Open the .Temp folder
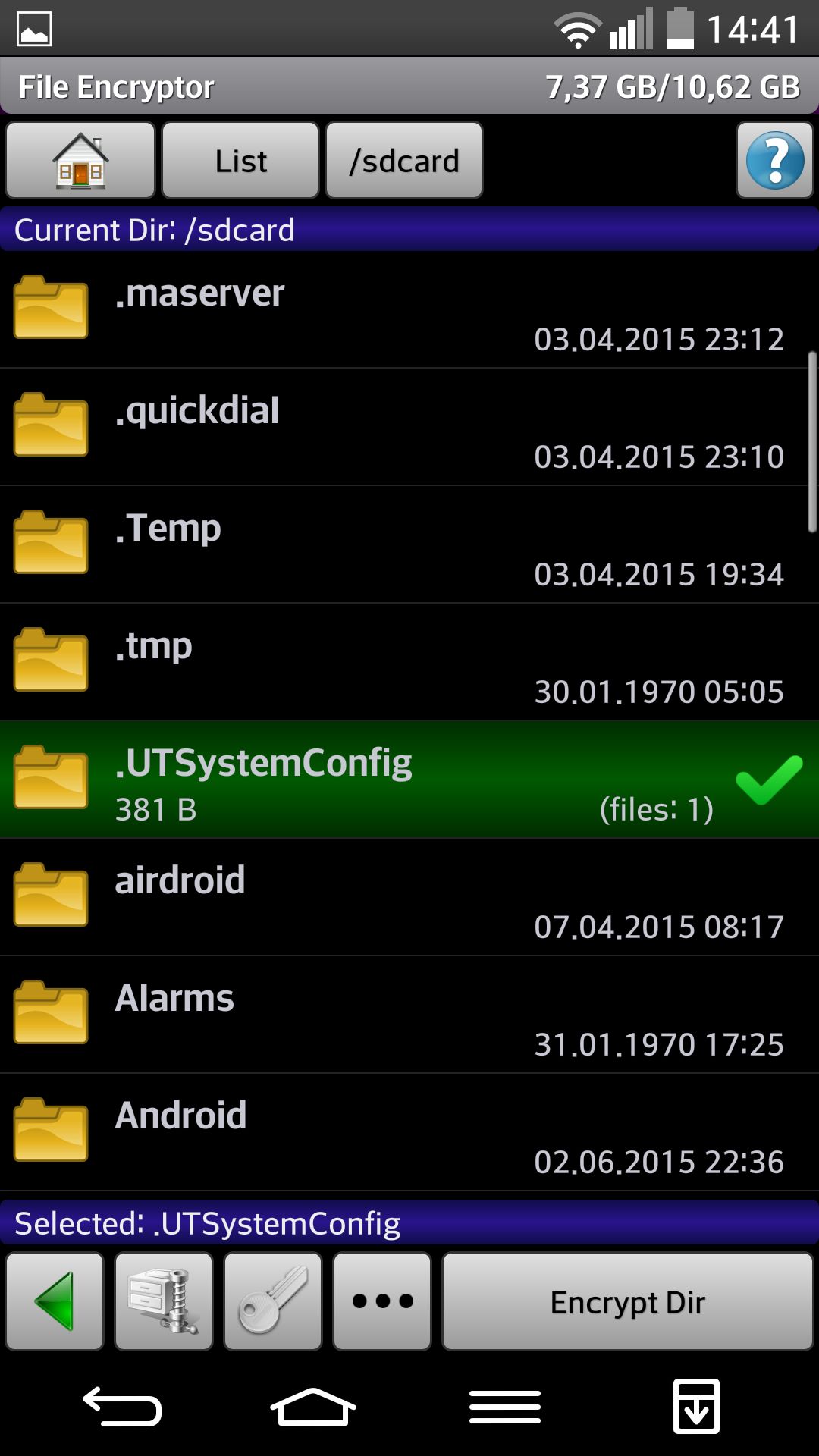 point(409,544)
